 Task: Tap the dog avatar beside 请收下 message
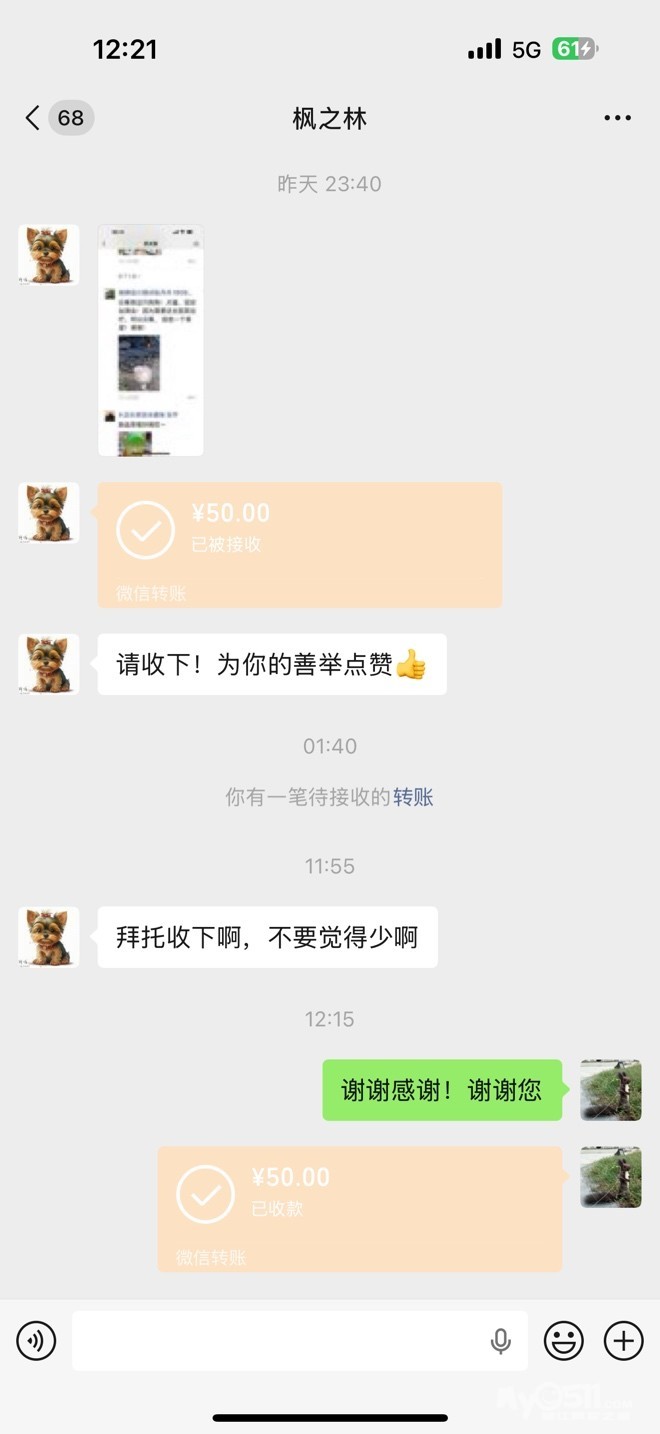click(48, 664)
